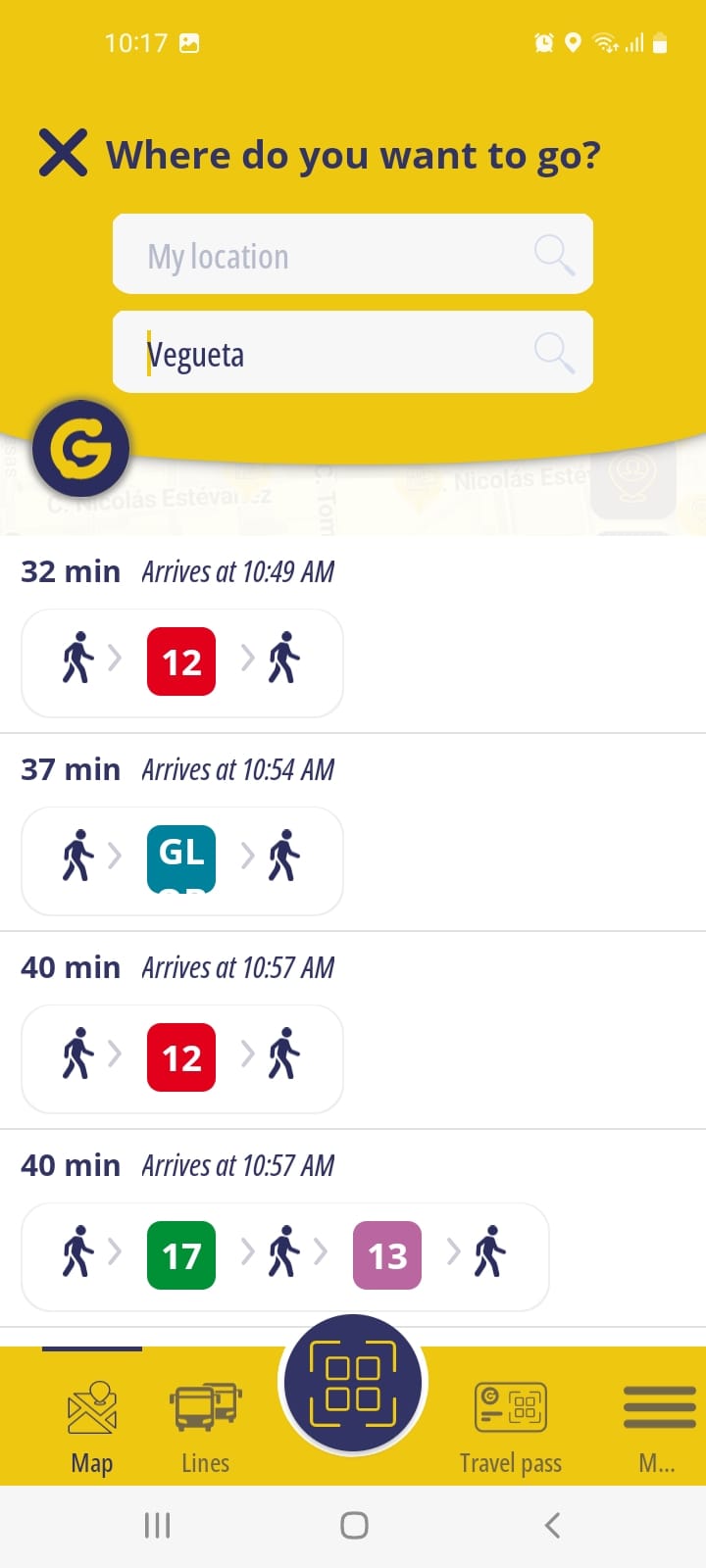Screen dimensions: 706x1568
Task: Select the pink line 13 badge
Action: [x=386, y=1255]
